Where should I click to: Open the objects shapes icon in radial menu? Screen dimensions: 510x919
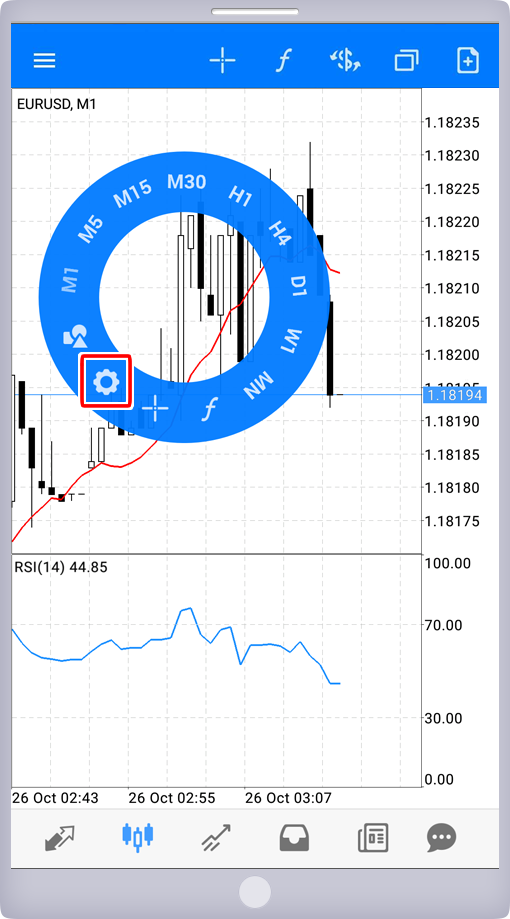[x=75, y=336]
